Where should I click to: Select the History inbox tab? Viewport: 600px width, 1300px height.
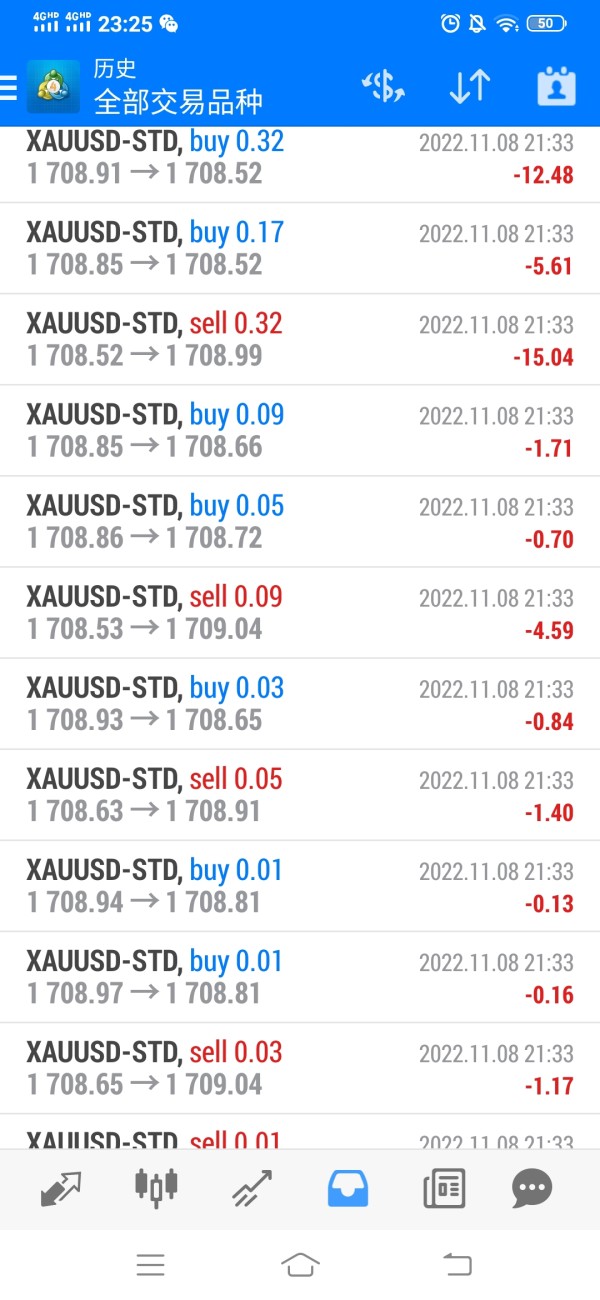[348, 1188]
